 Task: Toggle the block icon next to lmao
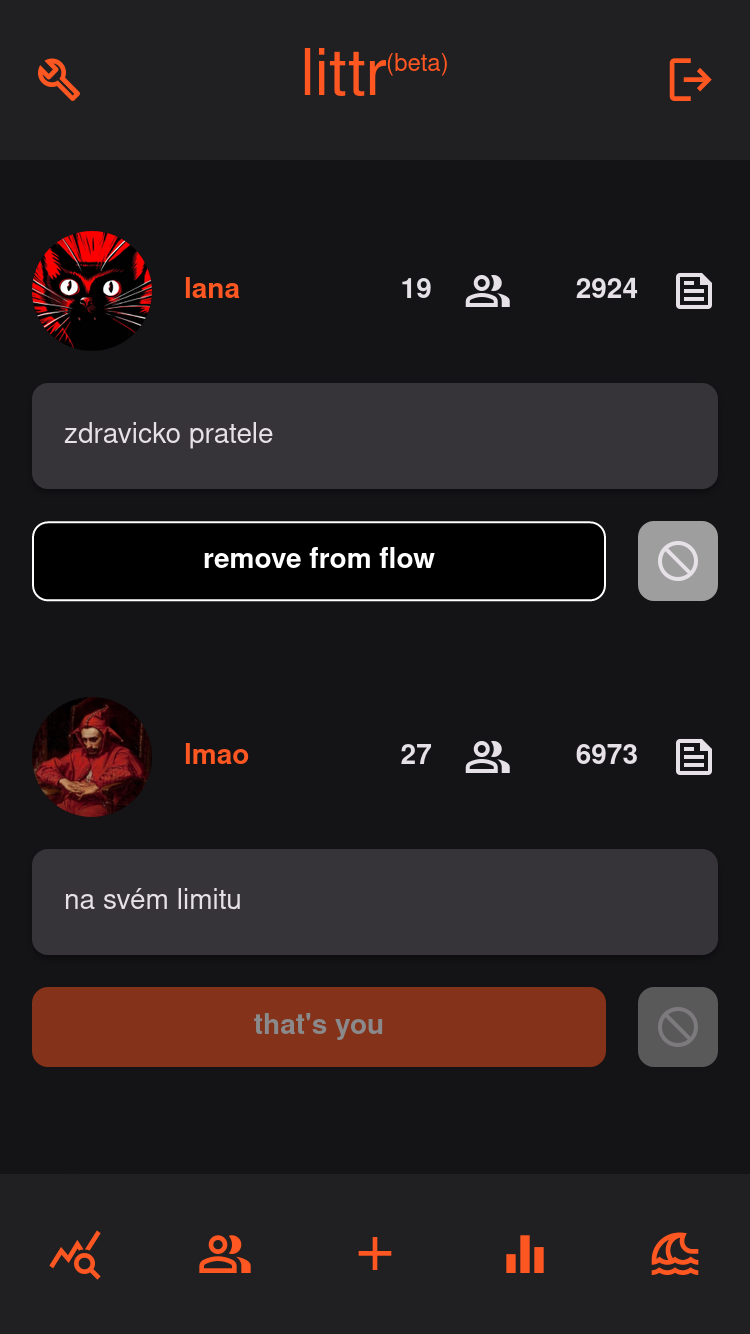(x=678, y=1027)
